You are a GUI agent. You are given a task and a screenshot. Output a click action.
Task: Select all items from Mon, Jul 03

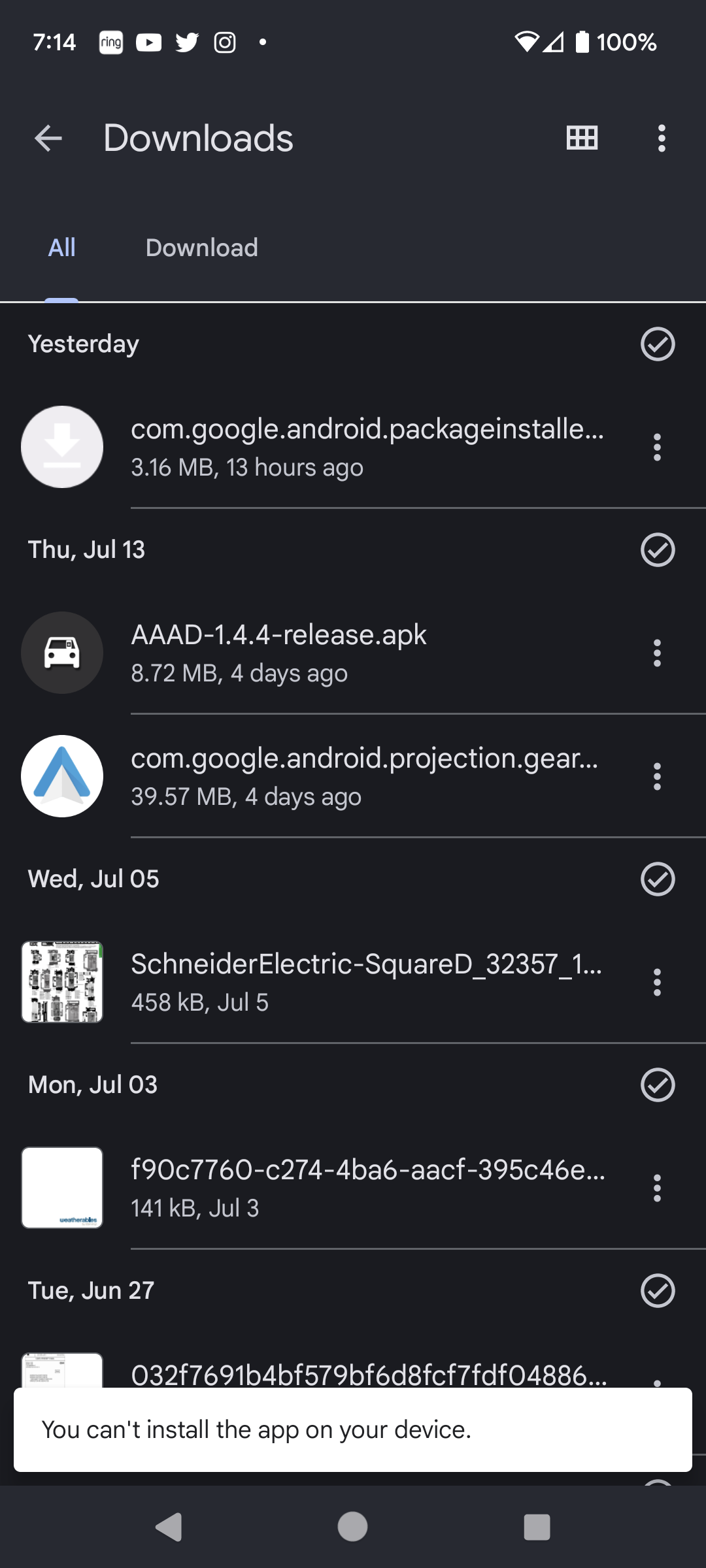(658, 1084)
